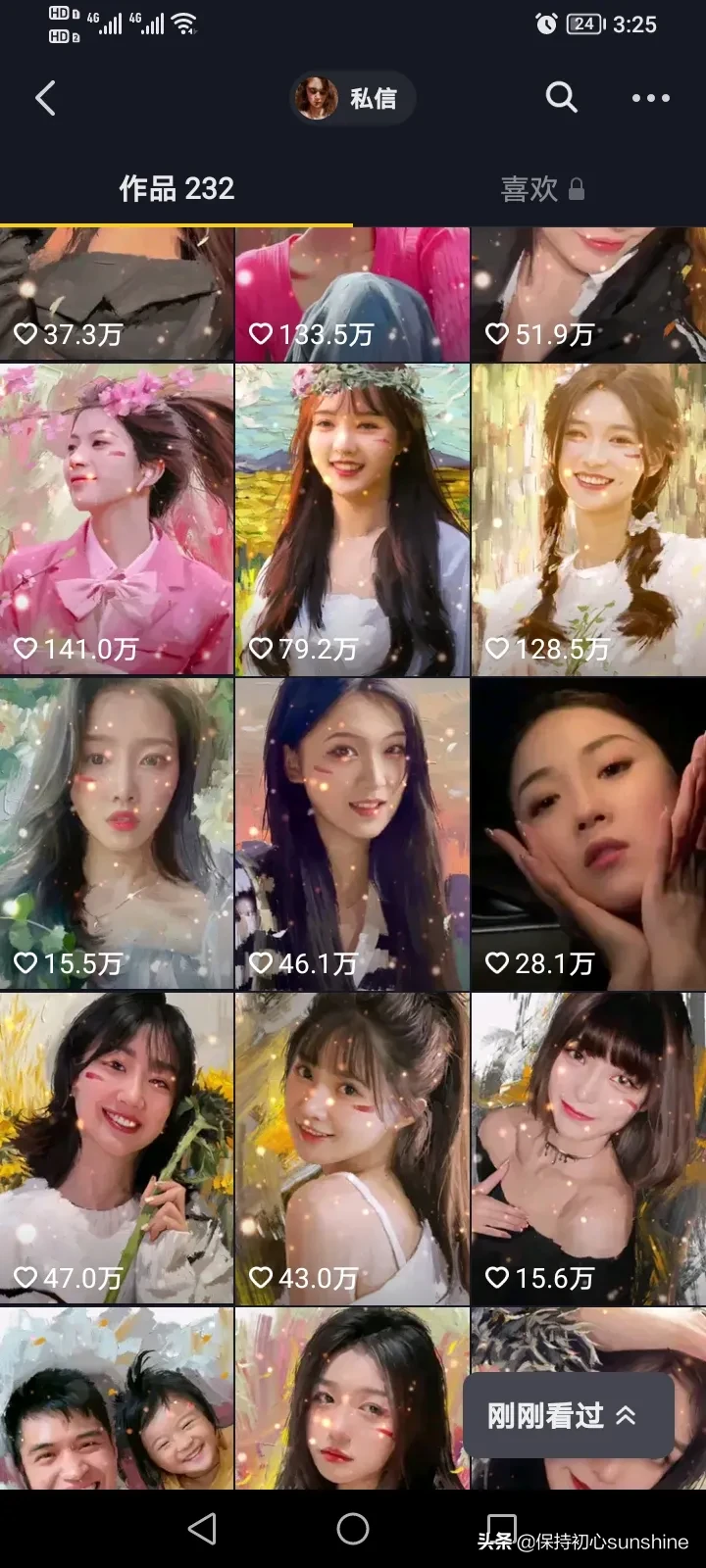Switch to the 喜欢 tab

point(541,188)
